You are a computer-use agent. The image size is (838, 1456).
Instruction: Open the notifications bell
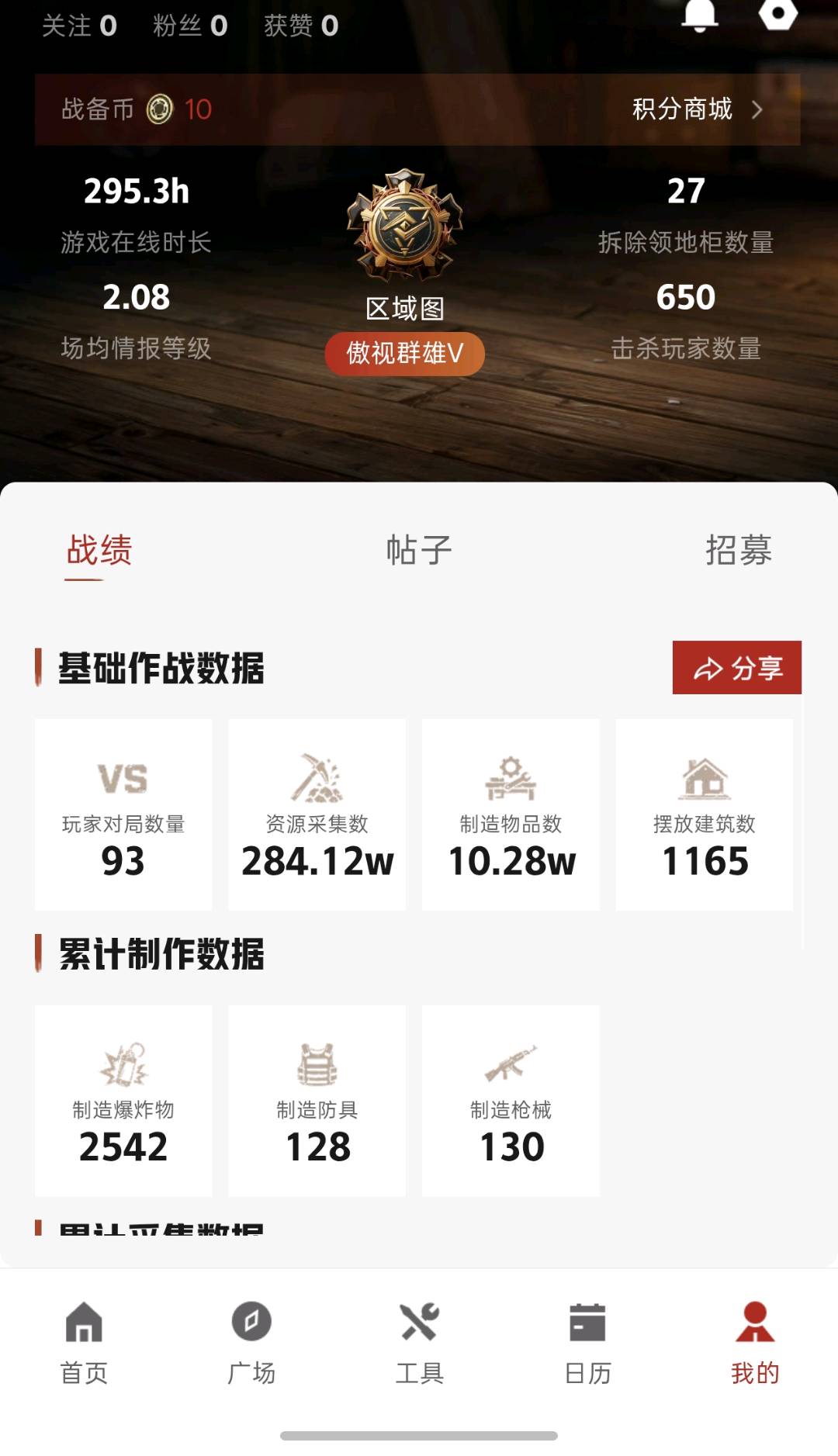click(699, 15)
